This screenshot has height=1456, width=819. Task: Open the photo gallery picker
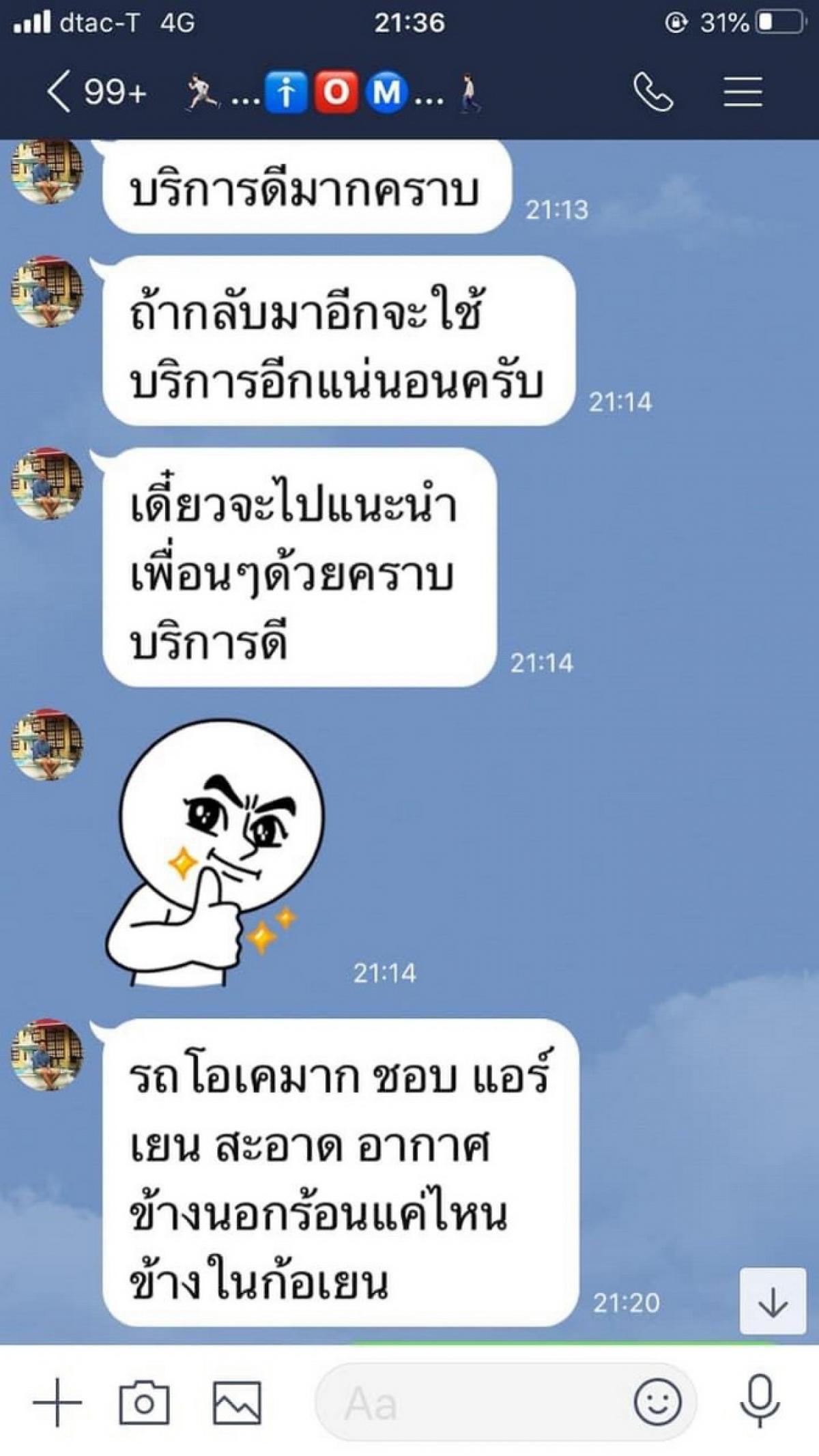point(237,1403)
